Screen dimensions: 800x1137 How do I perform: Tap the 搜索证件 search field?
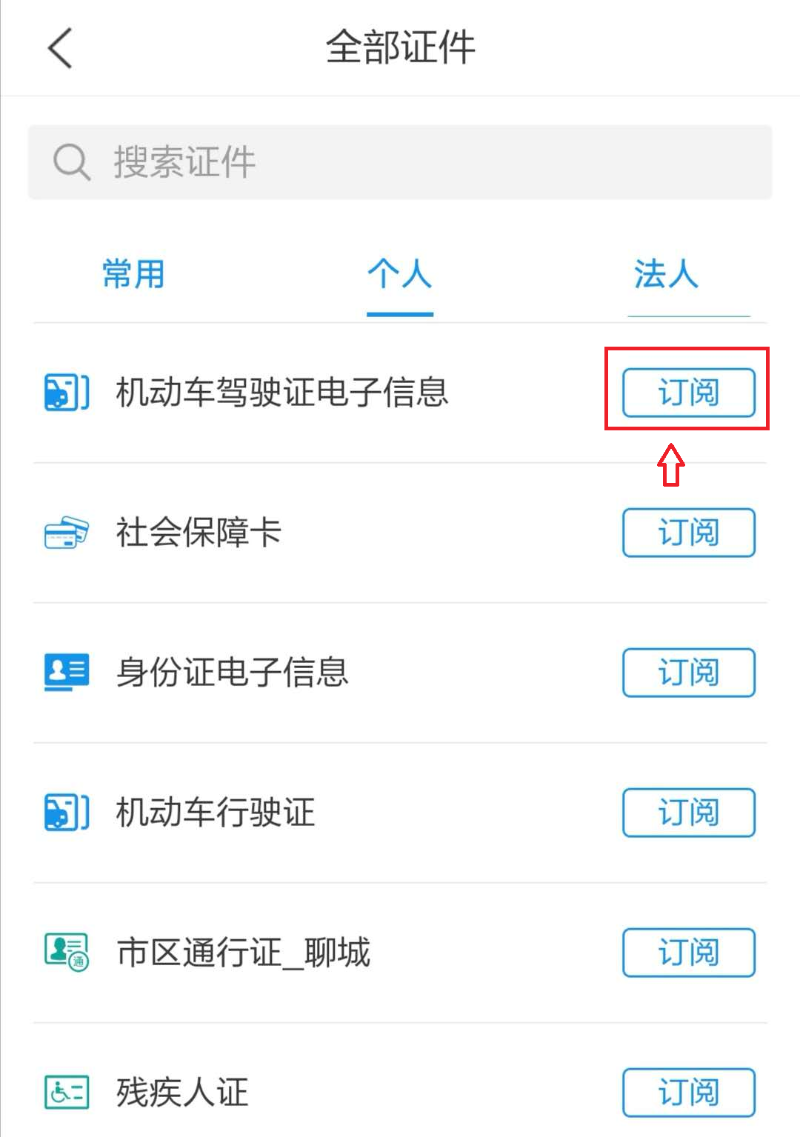(x=400, y=162)
